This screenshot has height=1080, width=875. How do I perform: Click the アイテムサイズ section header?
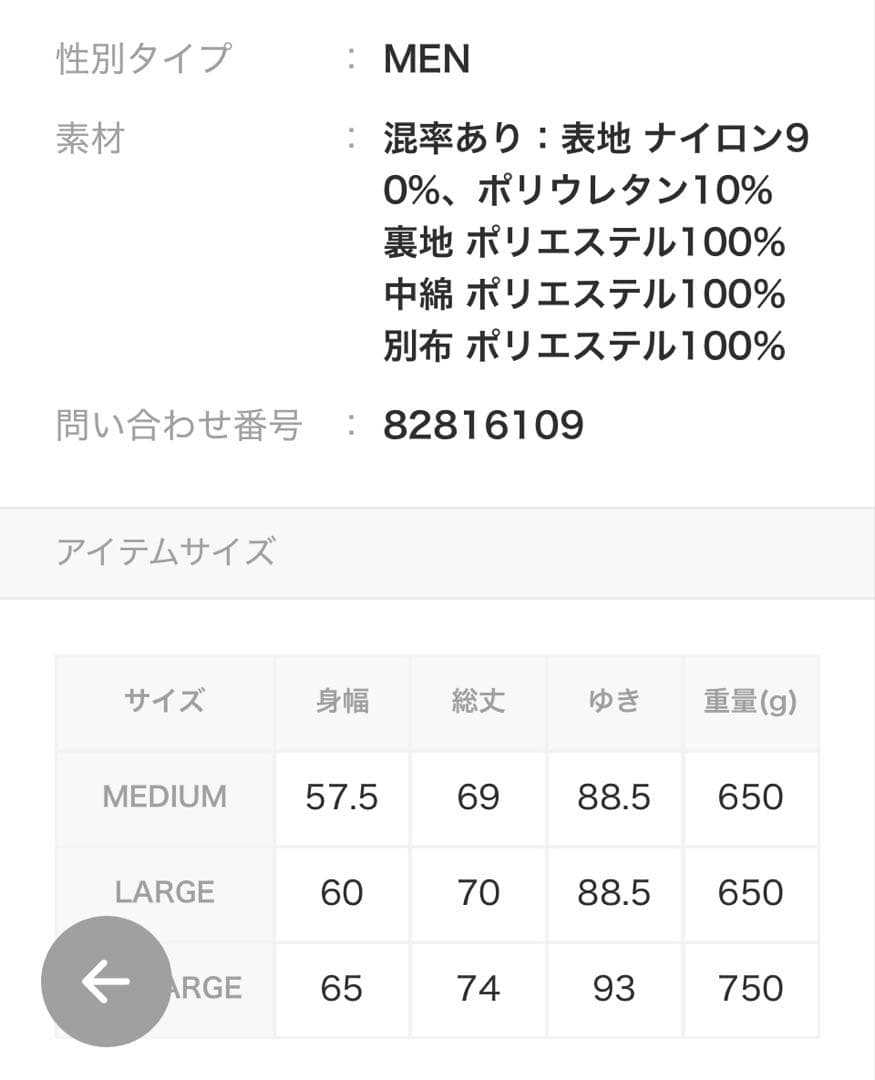click(165, 551)
